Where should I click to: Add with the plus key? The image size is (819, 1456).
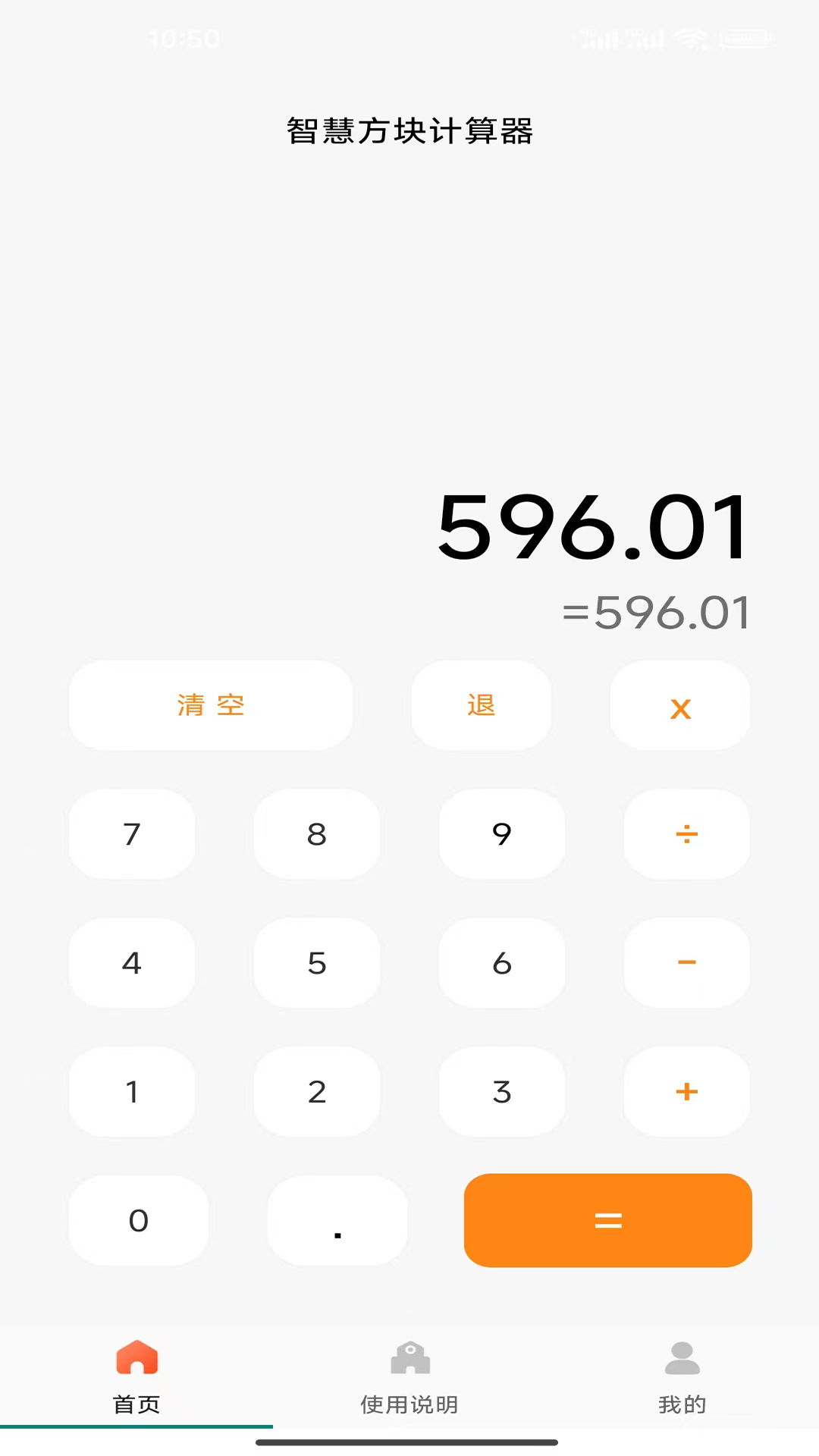point(686,1092)
